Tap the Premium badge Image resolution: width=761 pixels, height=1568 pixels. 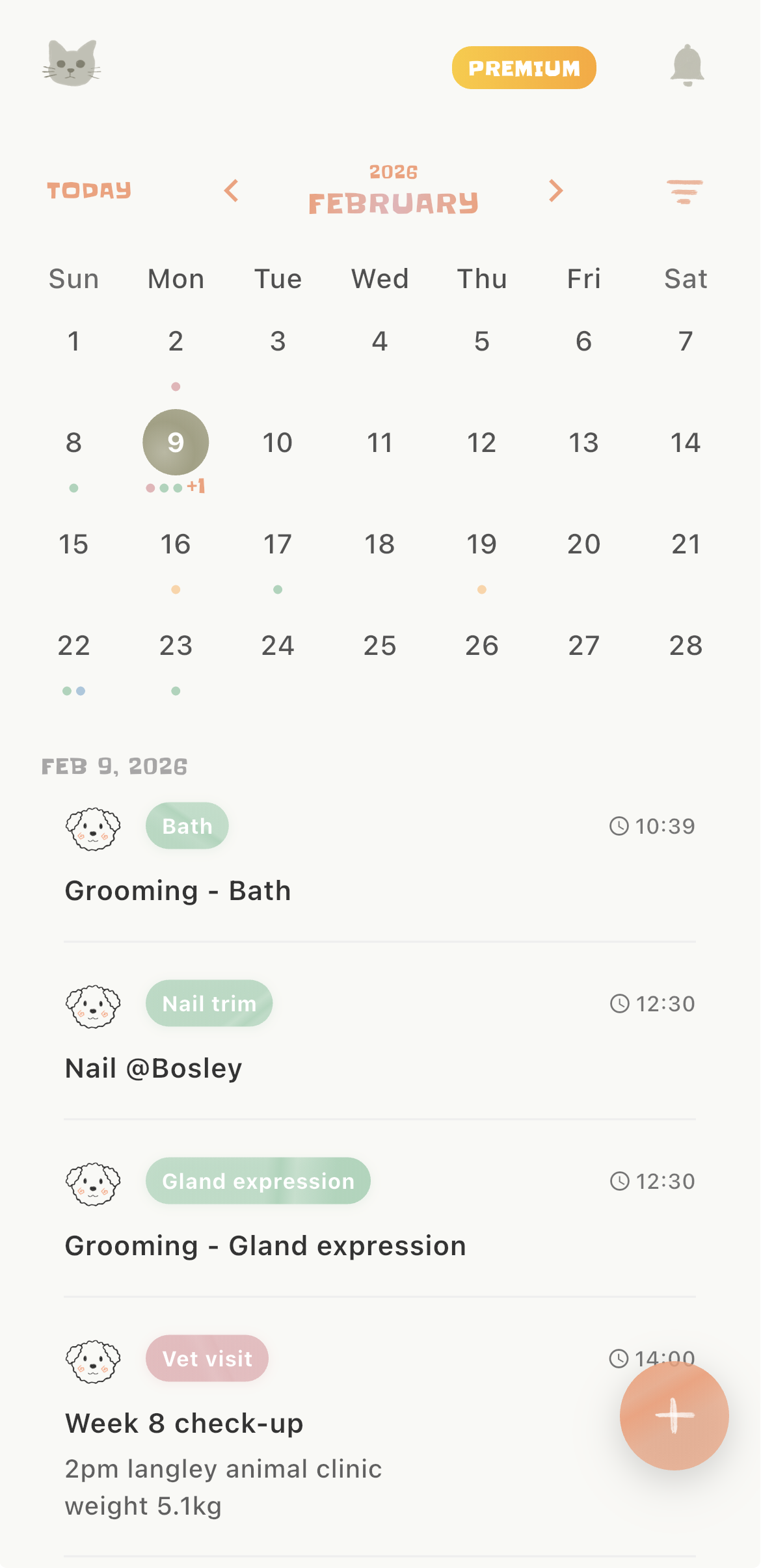pyautogui.click(x=524, y=68)
